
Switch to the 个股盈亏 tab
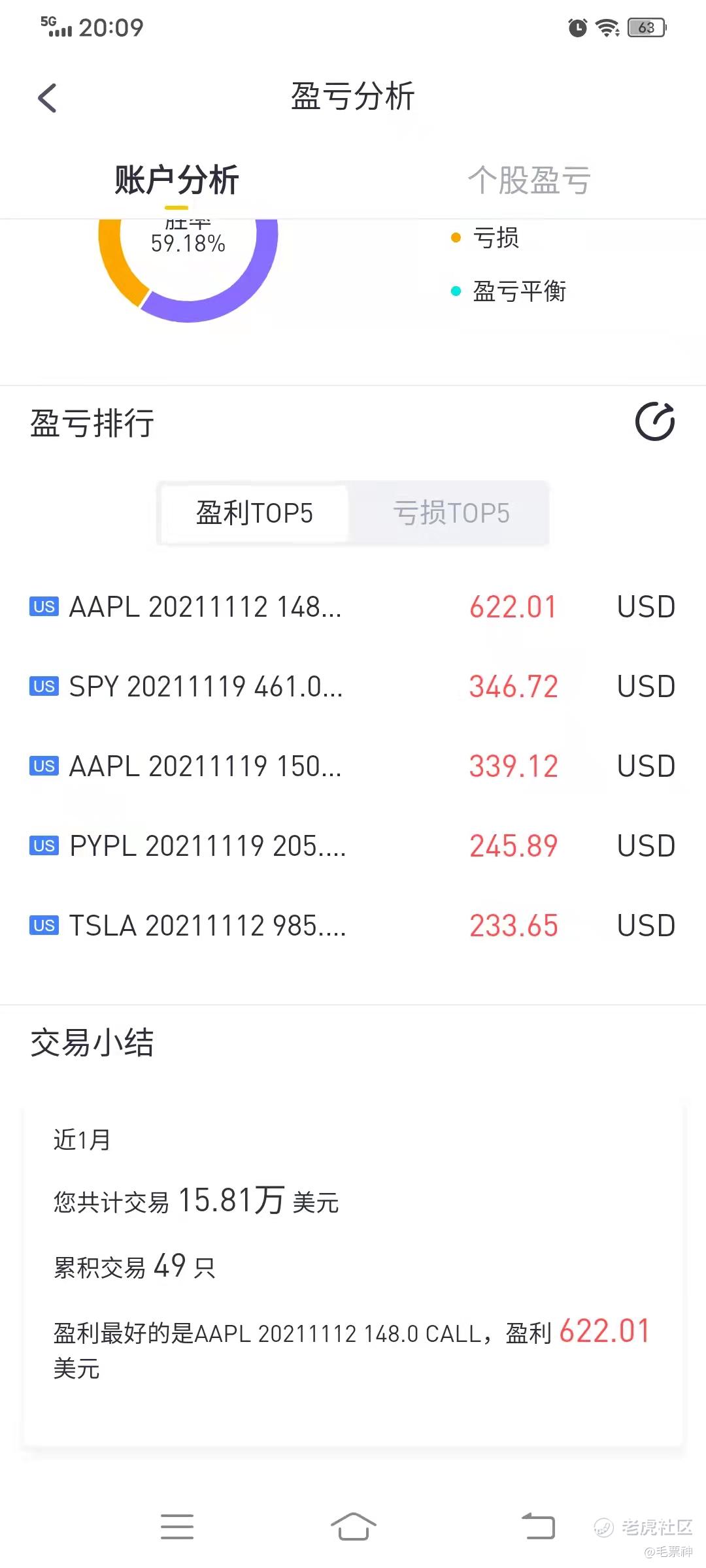(x=529, y=180)
